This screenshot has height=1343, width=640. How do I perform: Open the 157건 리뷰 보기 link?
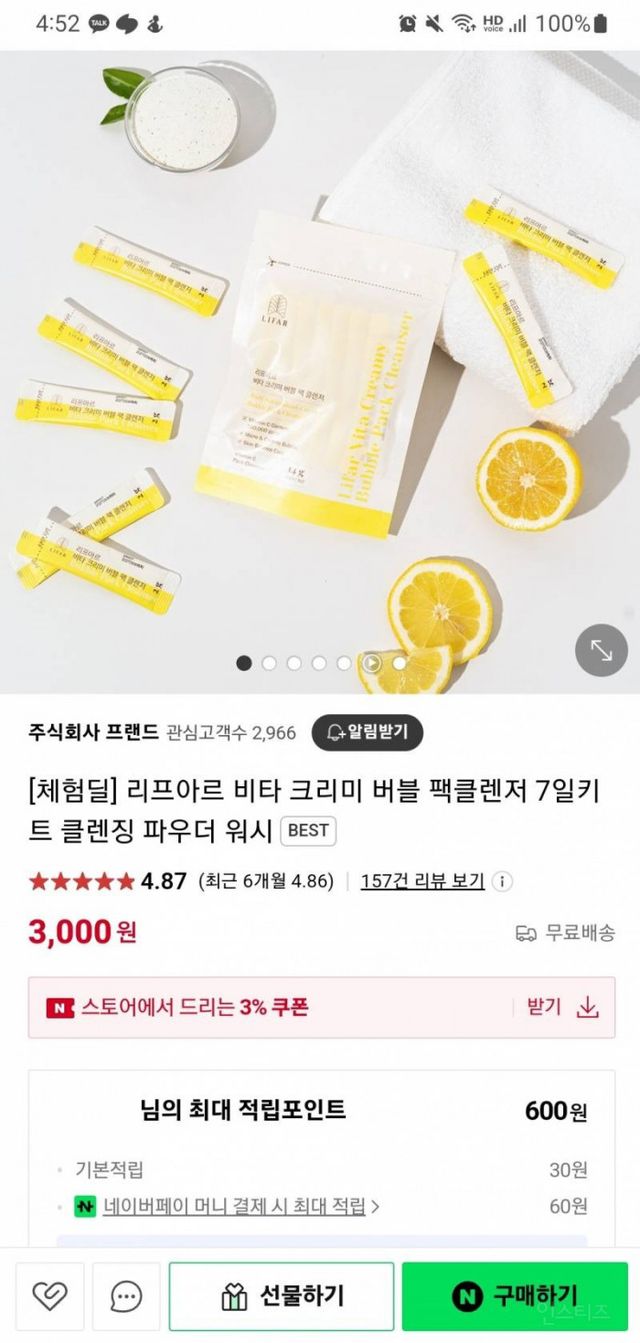click(422, 881)
